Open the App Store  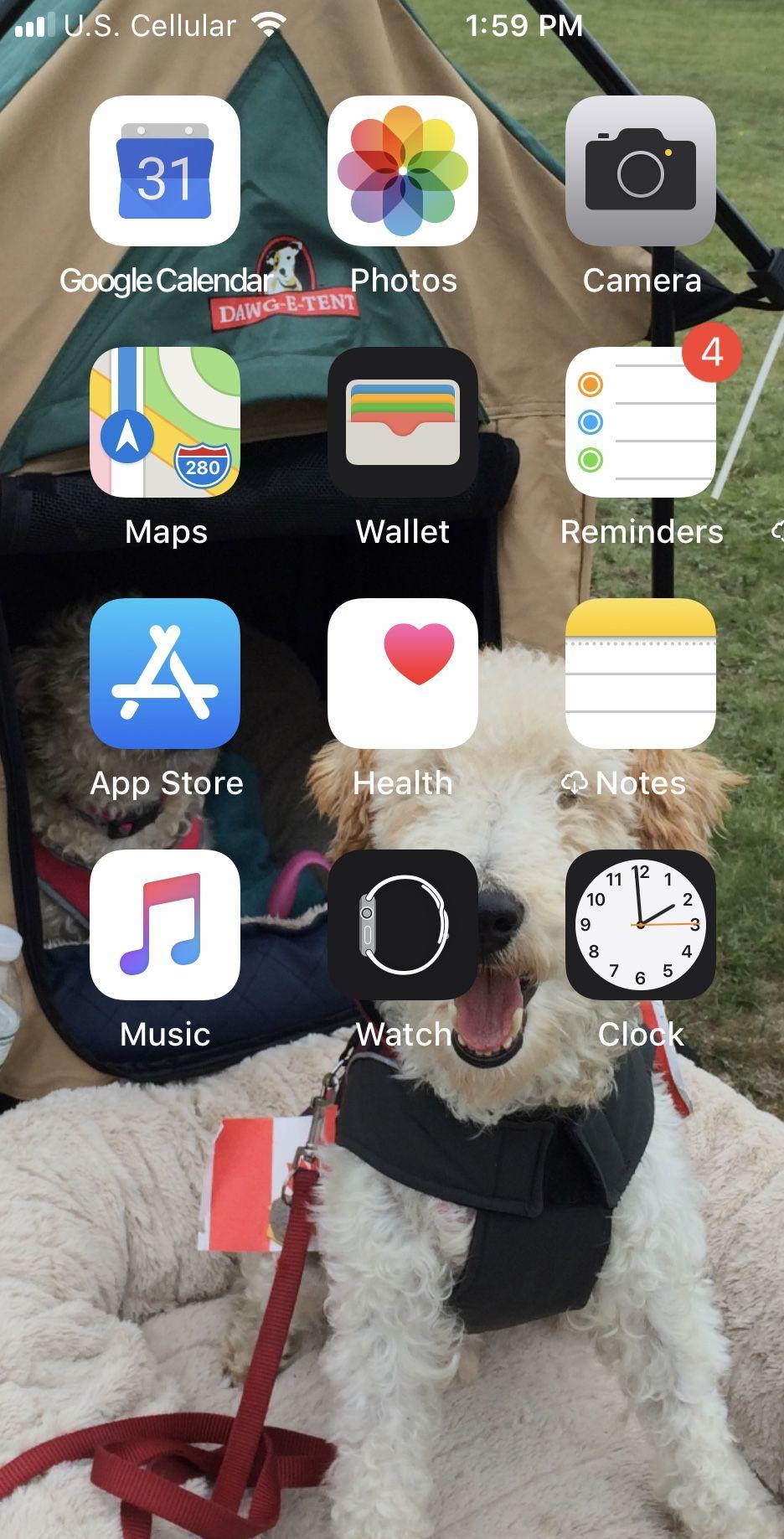point(165,674)
